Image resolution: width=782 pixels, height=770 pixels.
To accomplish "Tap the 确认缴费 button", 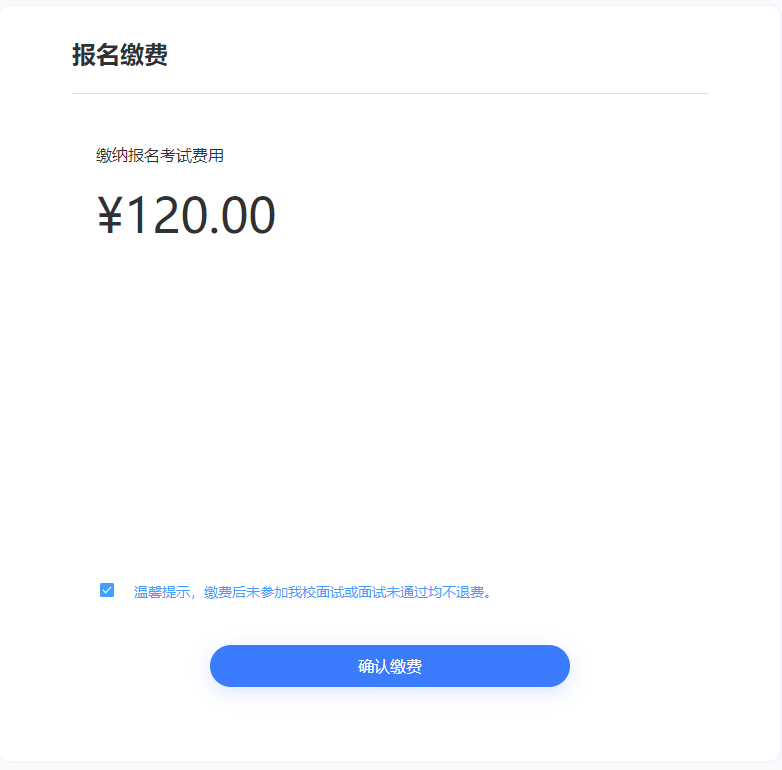I will (x=389, y=666).
